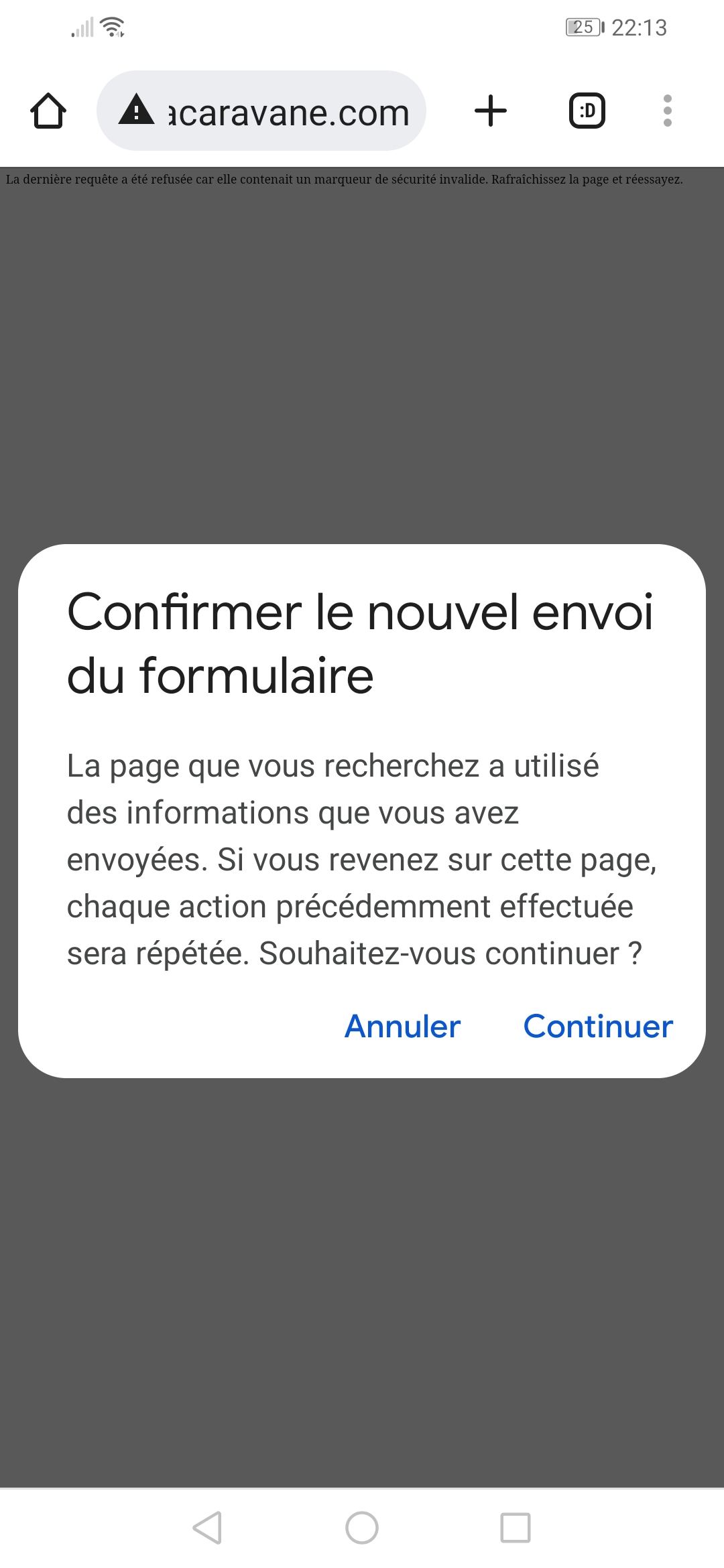The image size is (724, 1568).
Task: Tap Continuer to resend the form
Action: (x=597, y=1026)
